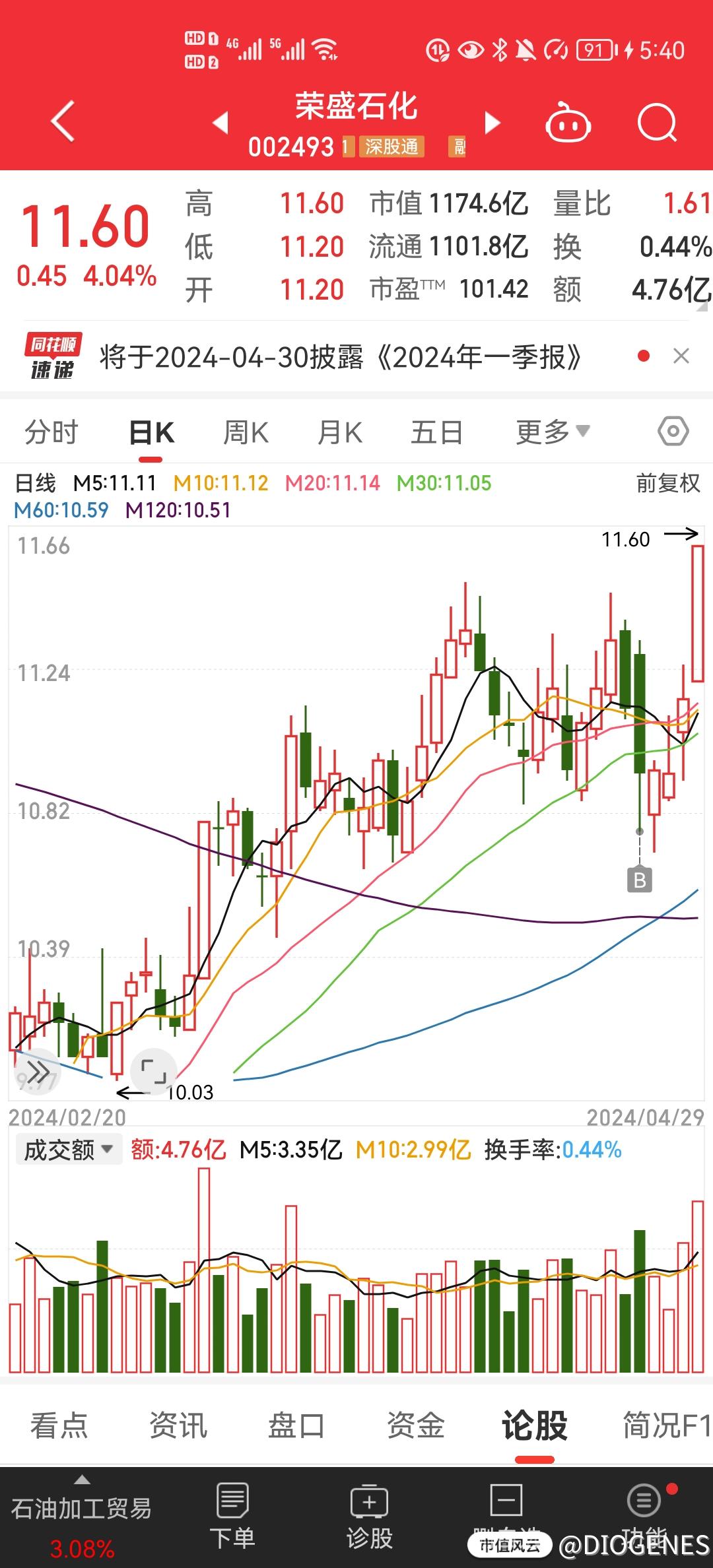Open the 2024 Q1 report disclosure notice
This screenshot has height=1568, width=713.
[x=340, y=357]
